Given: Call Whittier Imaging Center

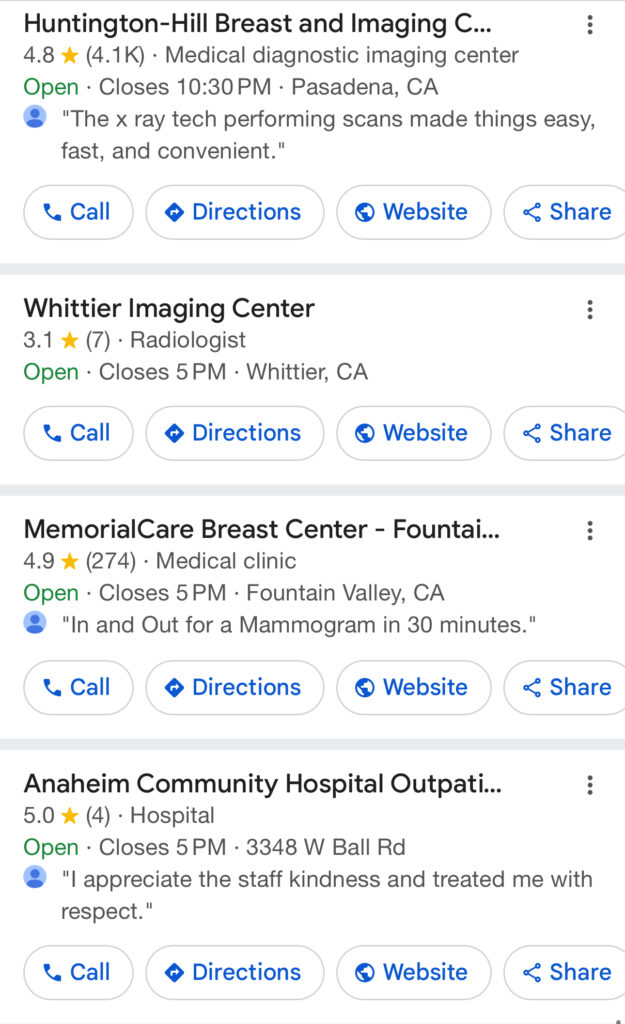Looking at the screenshot, I should click(78, 433).
